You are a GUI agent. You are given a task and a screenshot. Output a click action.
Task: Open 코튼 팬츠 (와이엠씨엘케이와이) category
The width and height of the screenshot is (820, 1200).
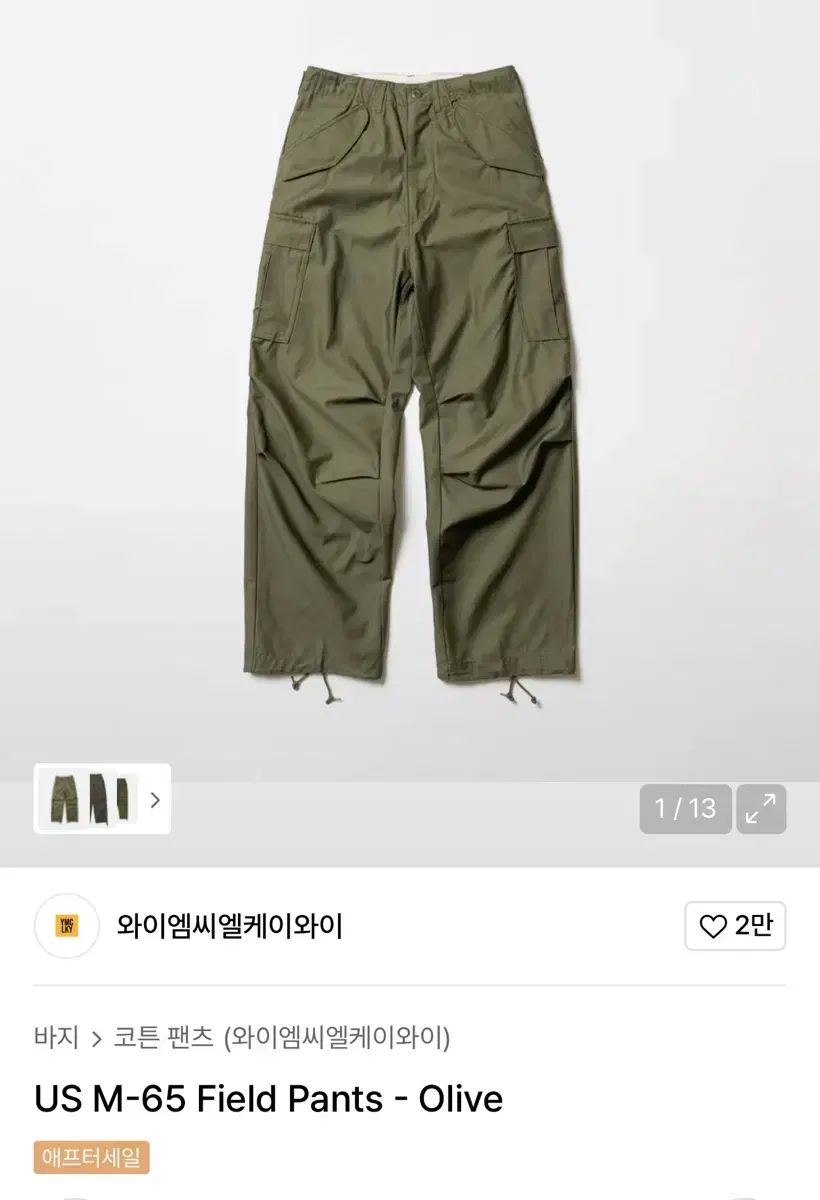(281, 1037)
